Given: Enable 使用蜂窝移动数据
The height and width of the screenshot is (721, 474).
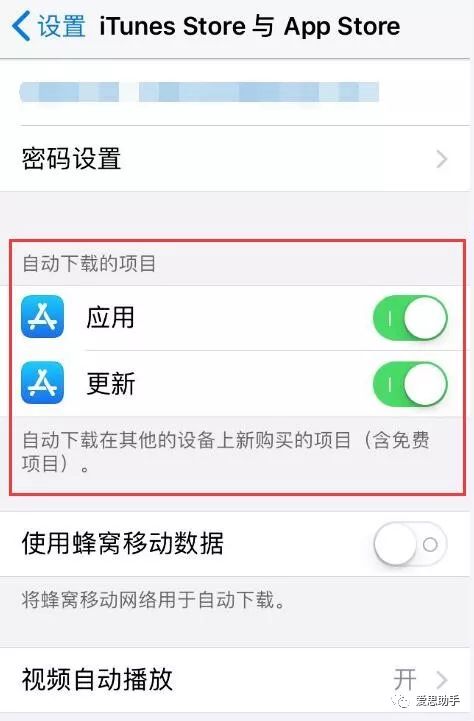Looking at the screenshot, I should tap(410, 544).
